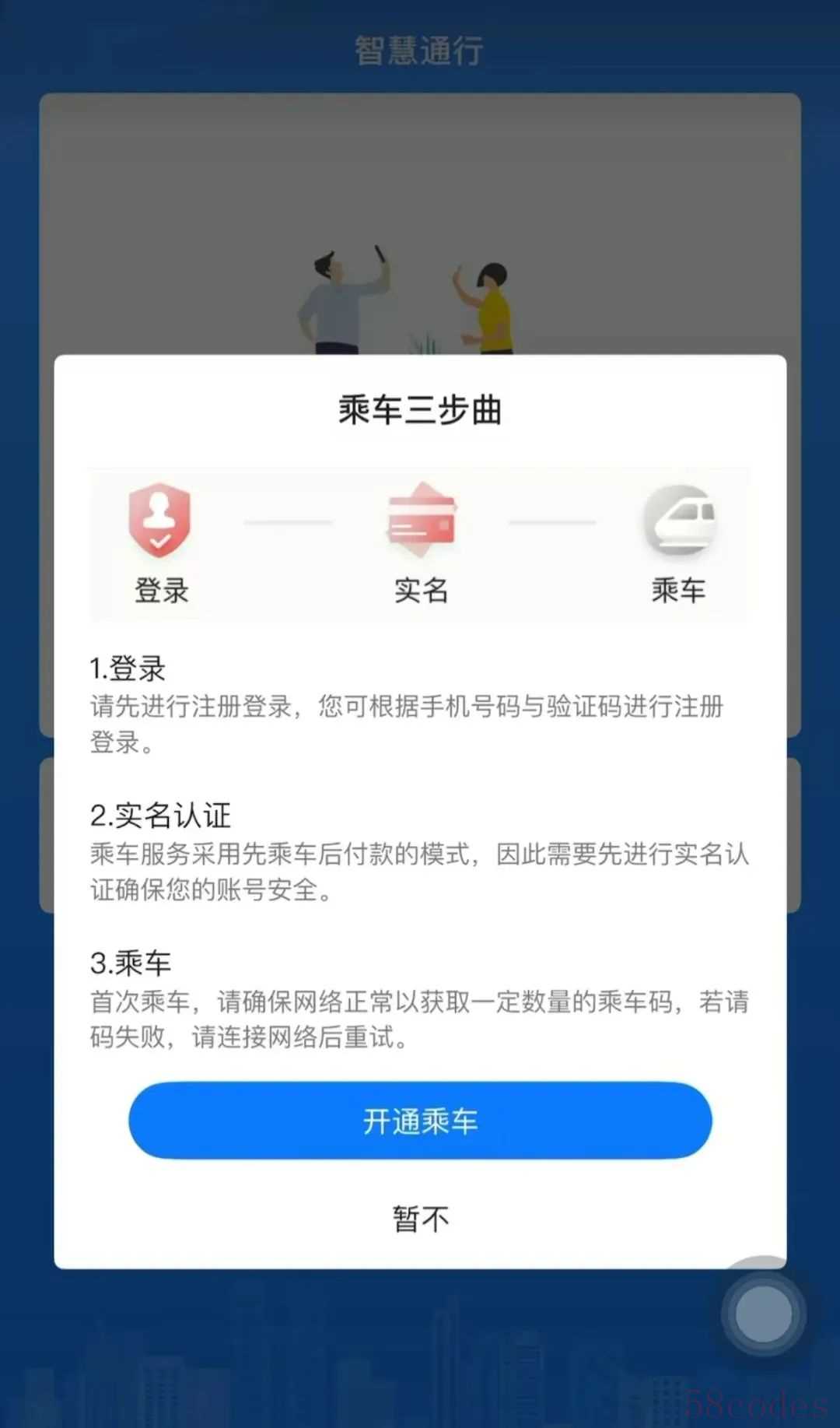Dismiss the dialog with 暂不

coord(420,1219)
